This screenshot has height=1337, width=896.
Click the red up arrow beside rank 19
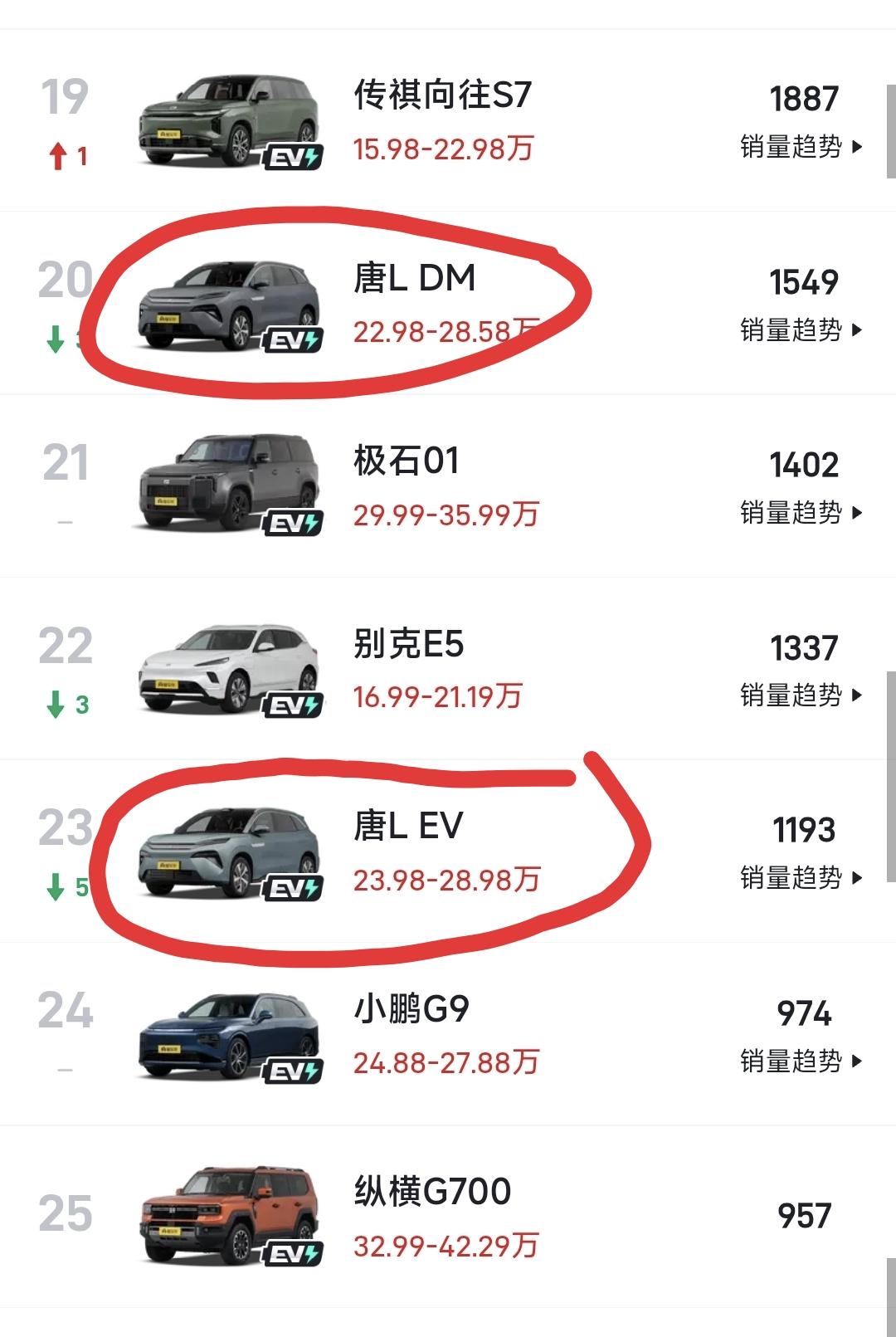tap(56, 156)
